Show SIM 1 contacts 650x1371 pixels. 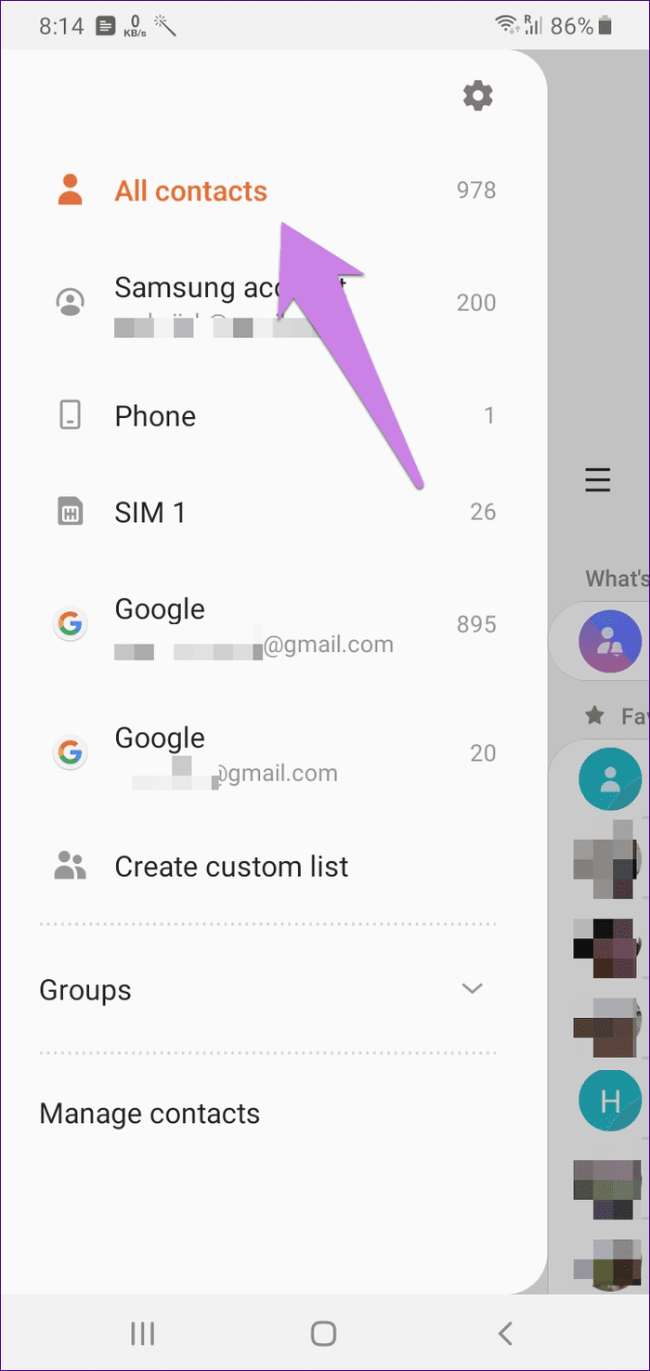(150, 513)
